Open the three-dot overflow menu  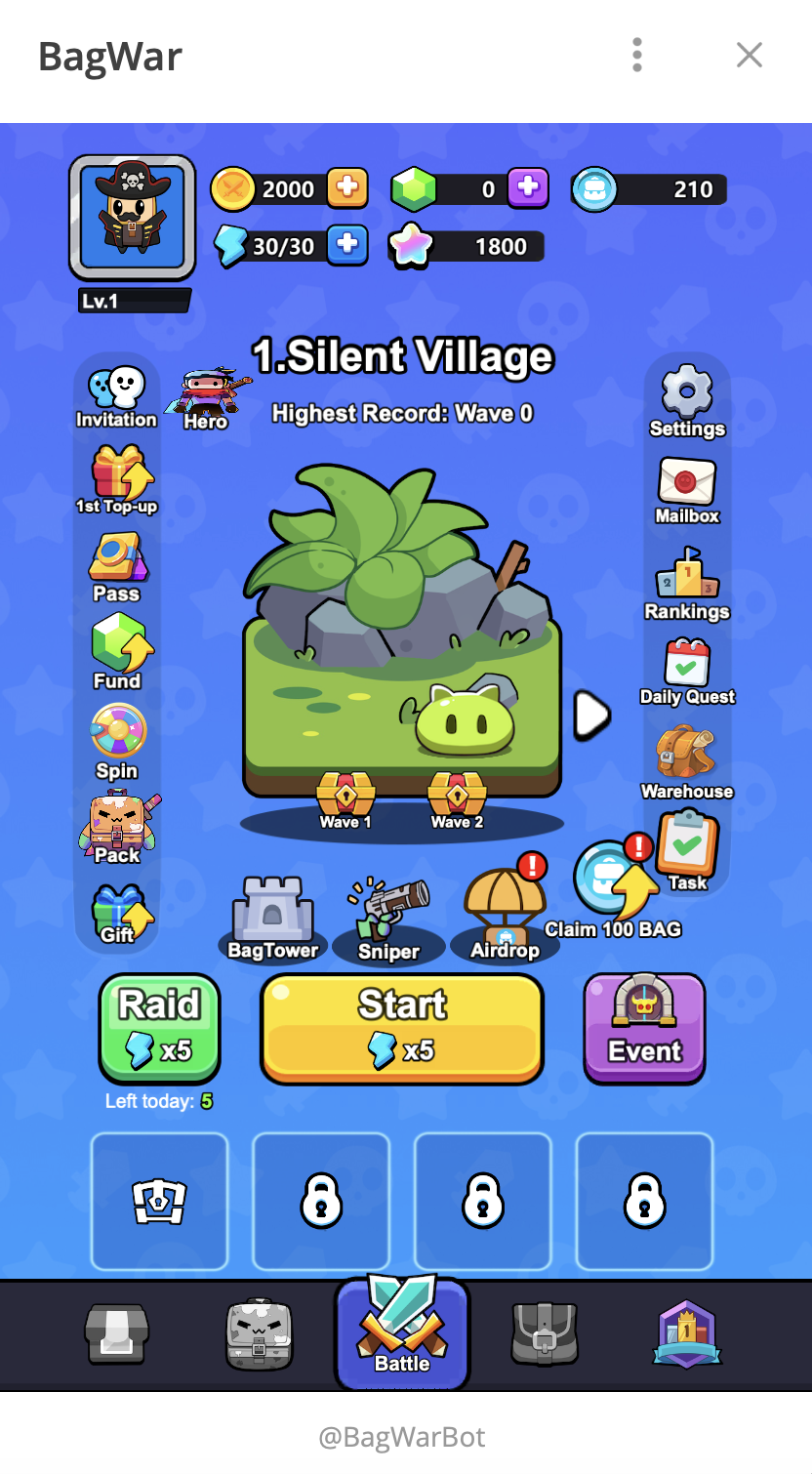coord(637,55)
